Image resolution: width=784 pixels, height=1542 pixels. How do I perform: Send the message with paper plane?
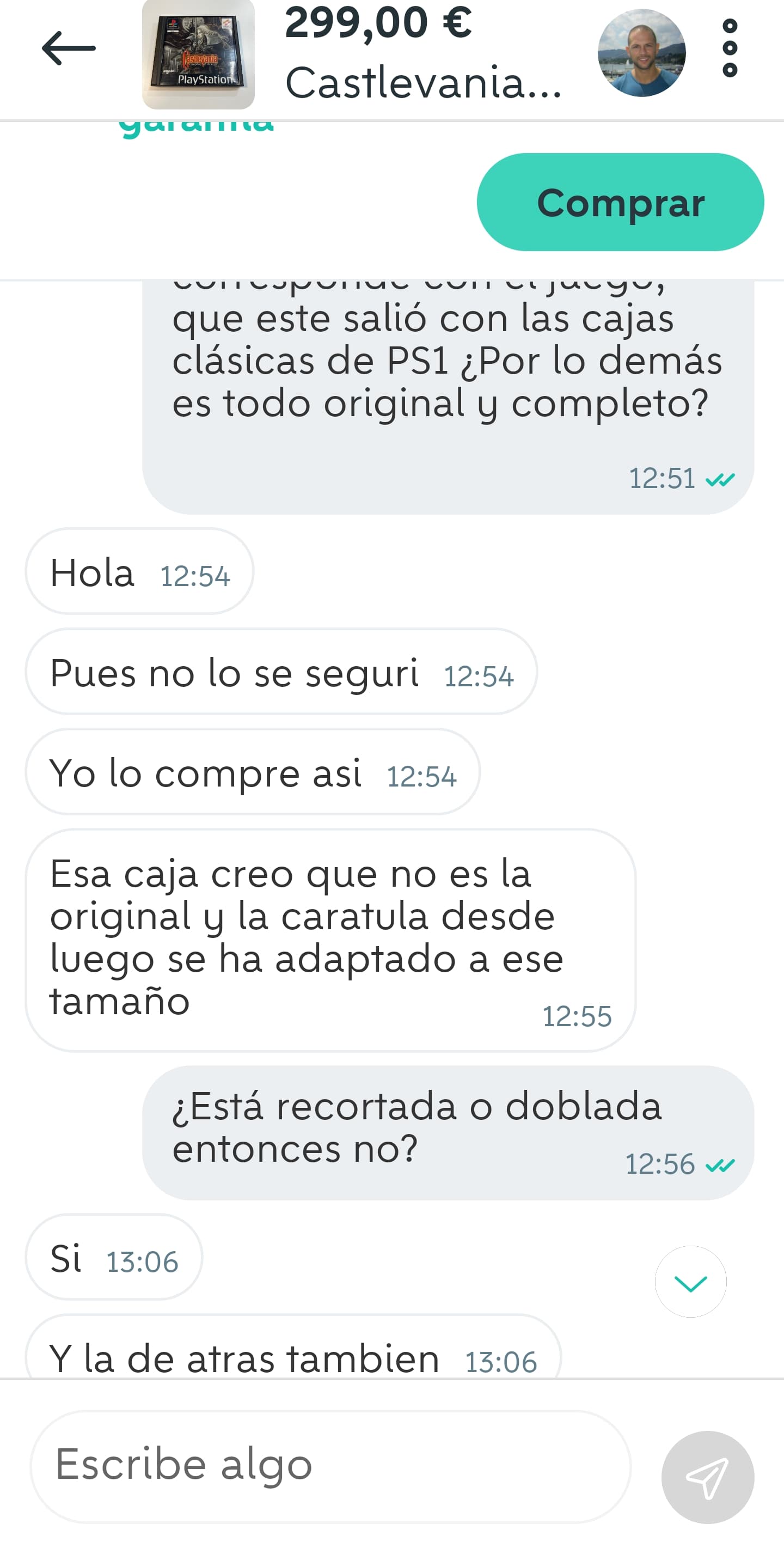707,1477
